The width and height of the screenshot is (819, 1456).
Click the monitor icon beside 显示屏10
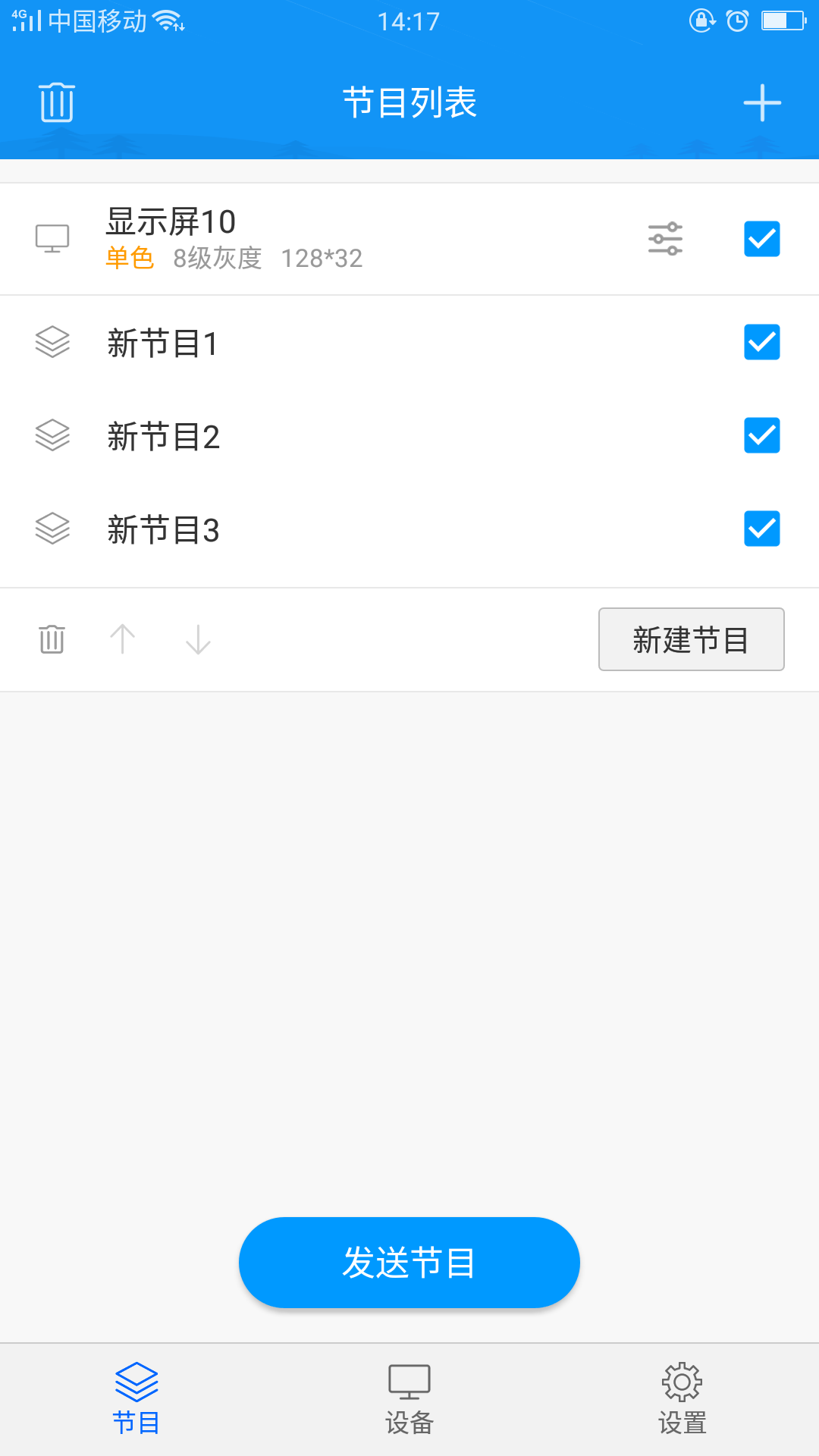point(51,237)
